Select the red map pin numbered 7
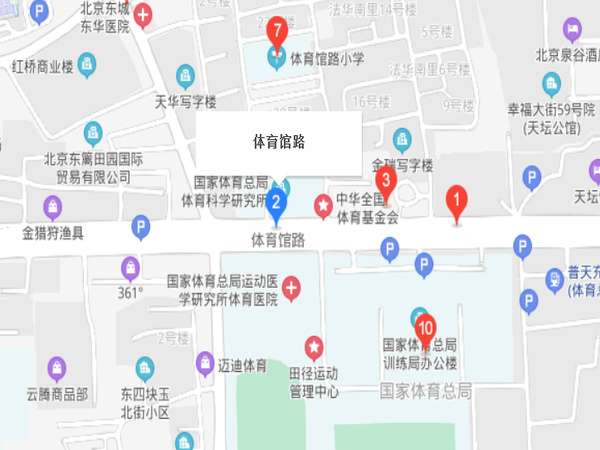Image resolution: width=600 pixels, height=450 pixels. tap(277, 31)
